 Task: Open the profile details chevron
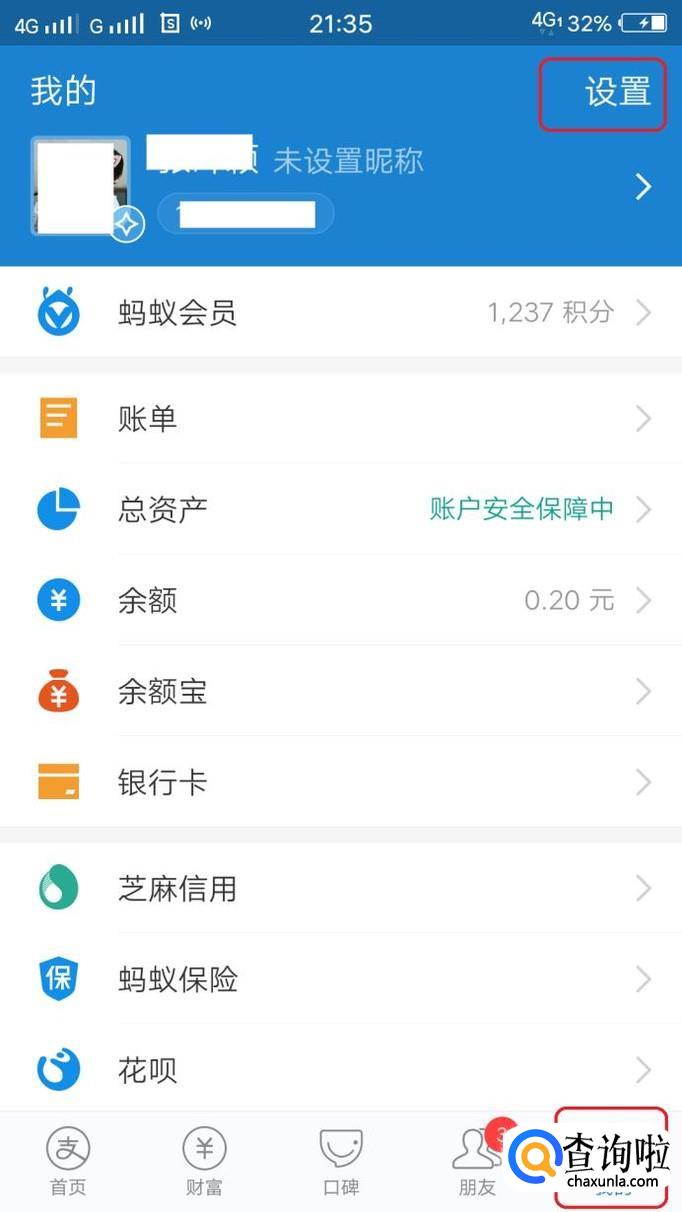pyautogui.click(x=643, y=187)
